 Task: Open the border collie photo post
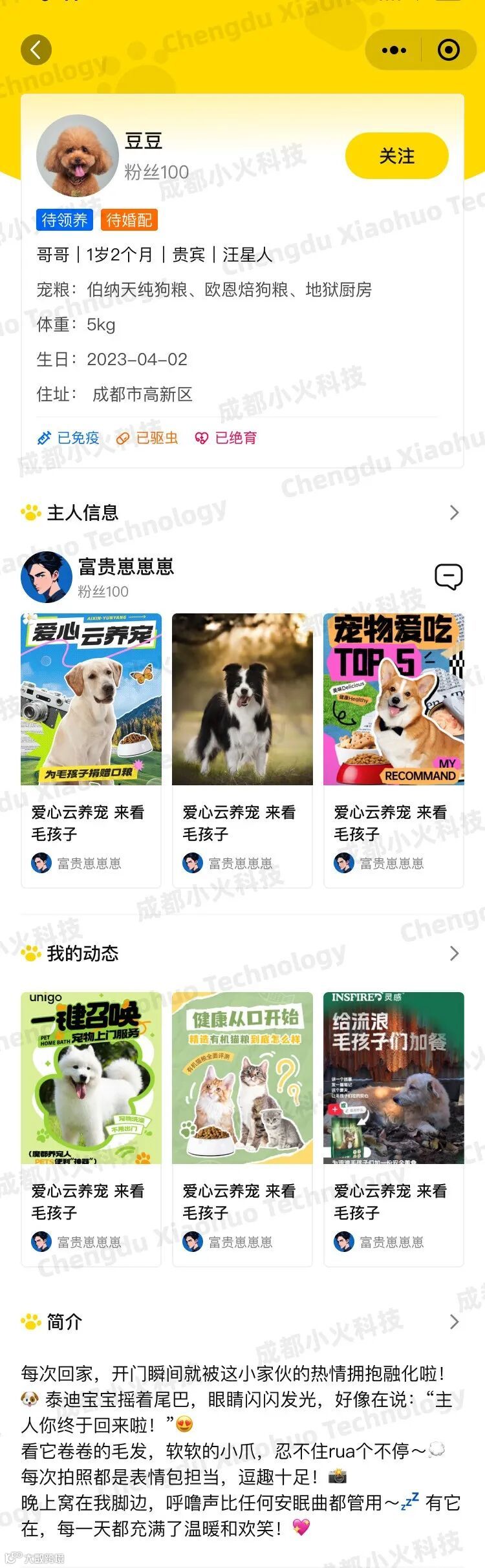[x=242, y=750]
